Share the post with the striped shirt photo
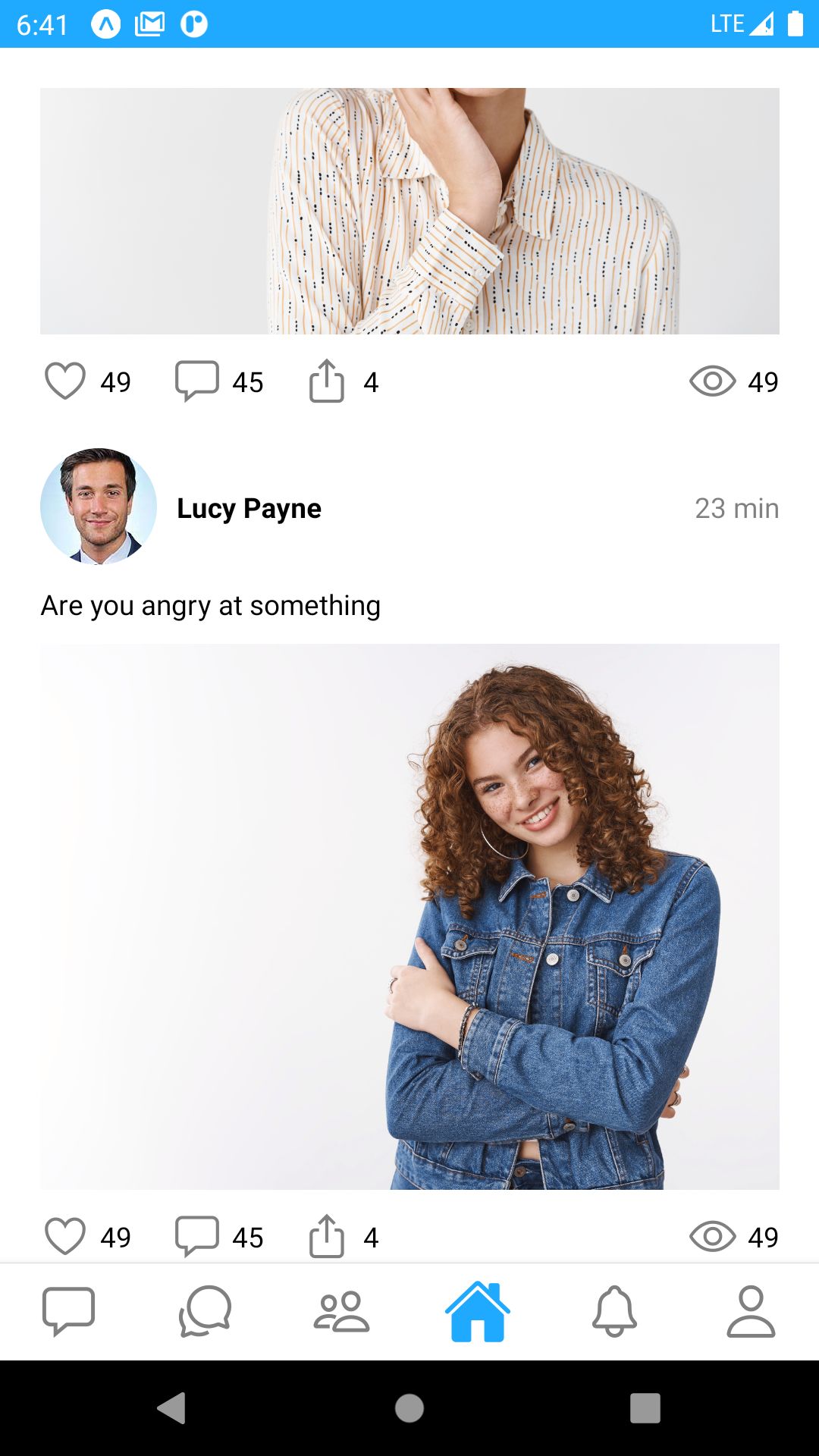 tap(327, 381)
